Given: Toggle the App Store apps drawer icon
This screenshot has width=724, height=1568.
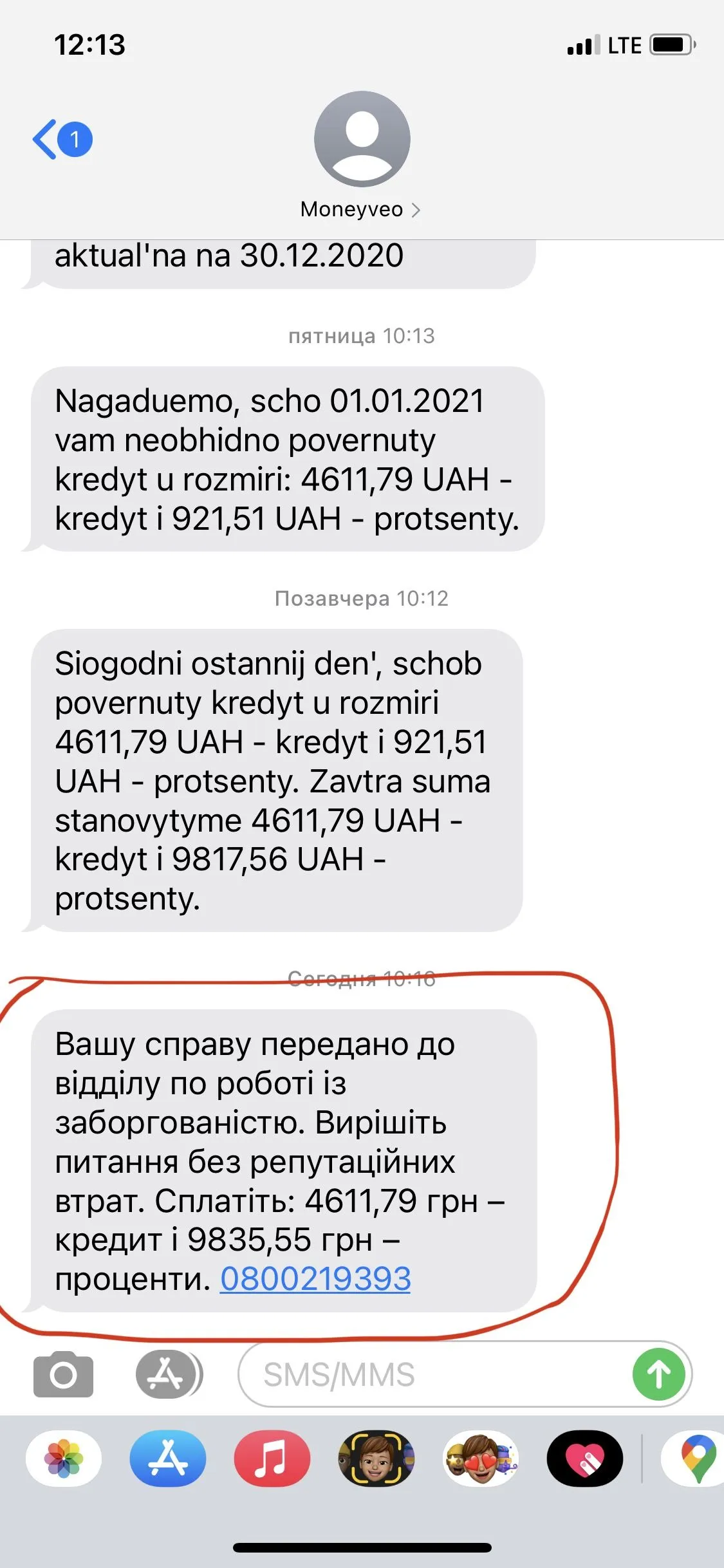Looking at the screenshot, I should pyautogui.click(x=167, y=1375).
